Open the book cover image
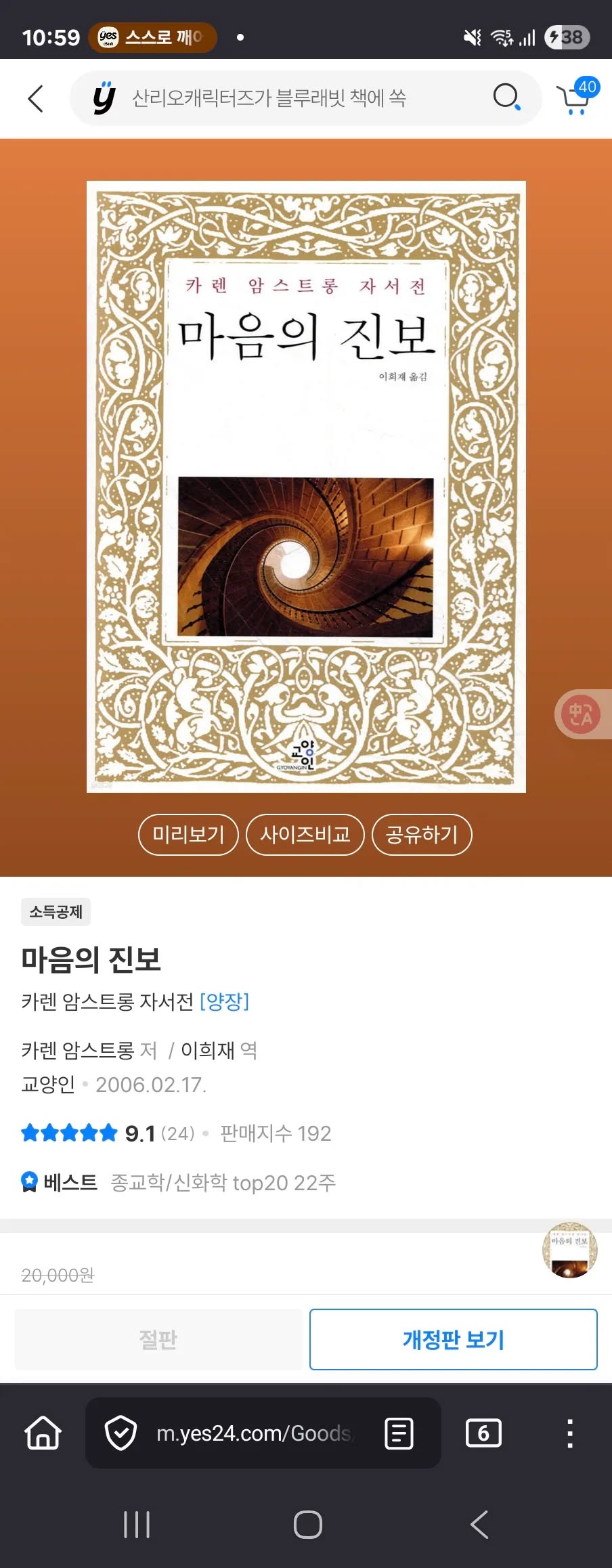The height and width of the screenshot is (1568, 612). pyautogui.click(x=306, y=486)
